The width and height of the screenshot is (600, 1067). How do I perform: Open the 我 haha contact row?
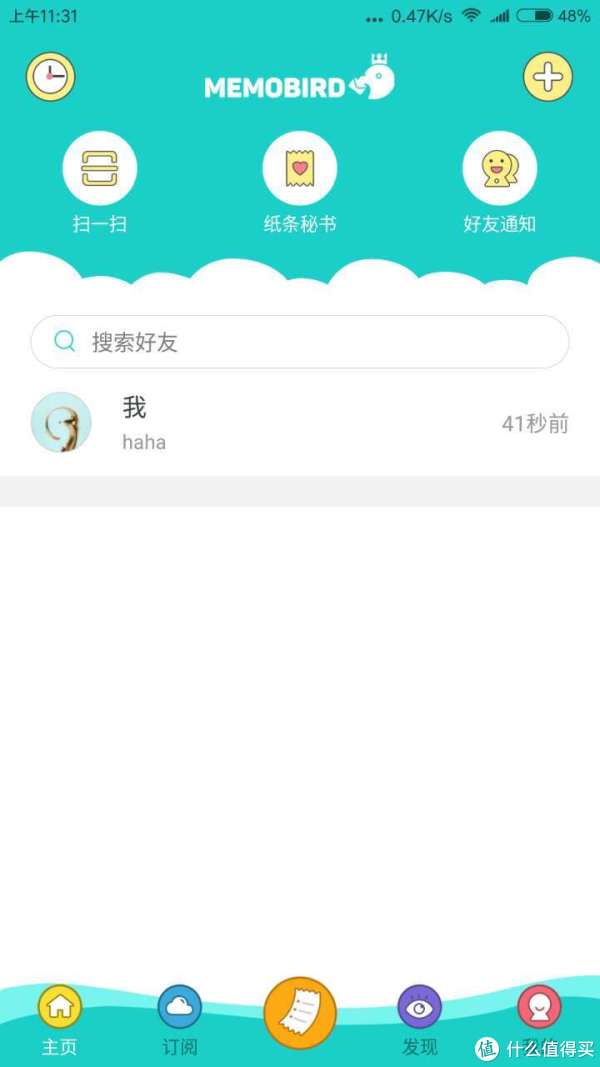coord(300,423)
